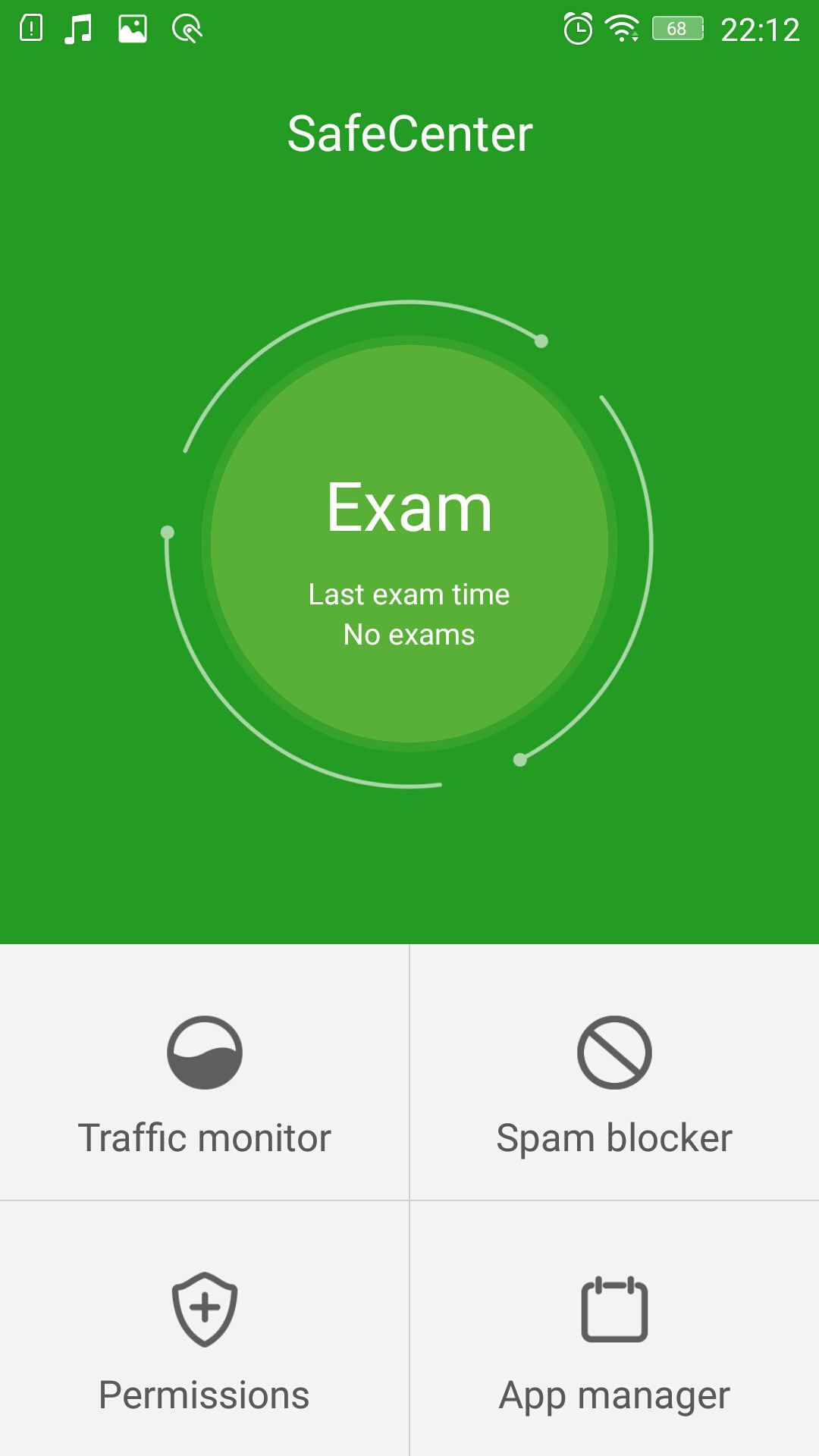Open Traffic monitor

click(205, 1072)
